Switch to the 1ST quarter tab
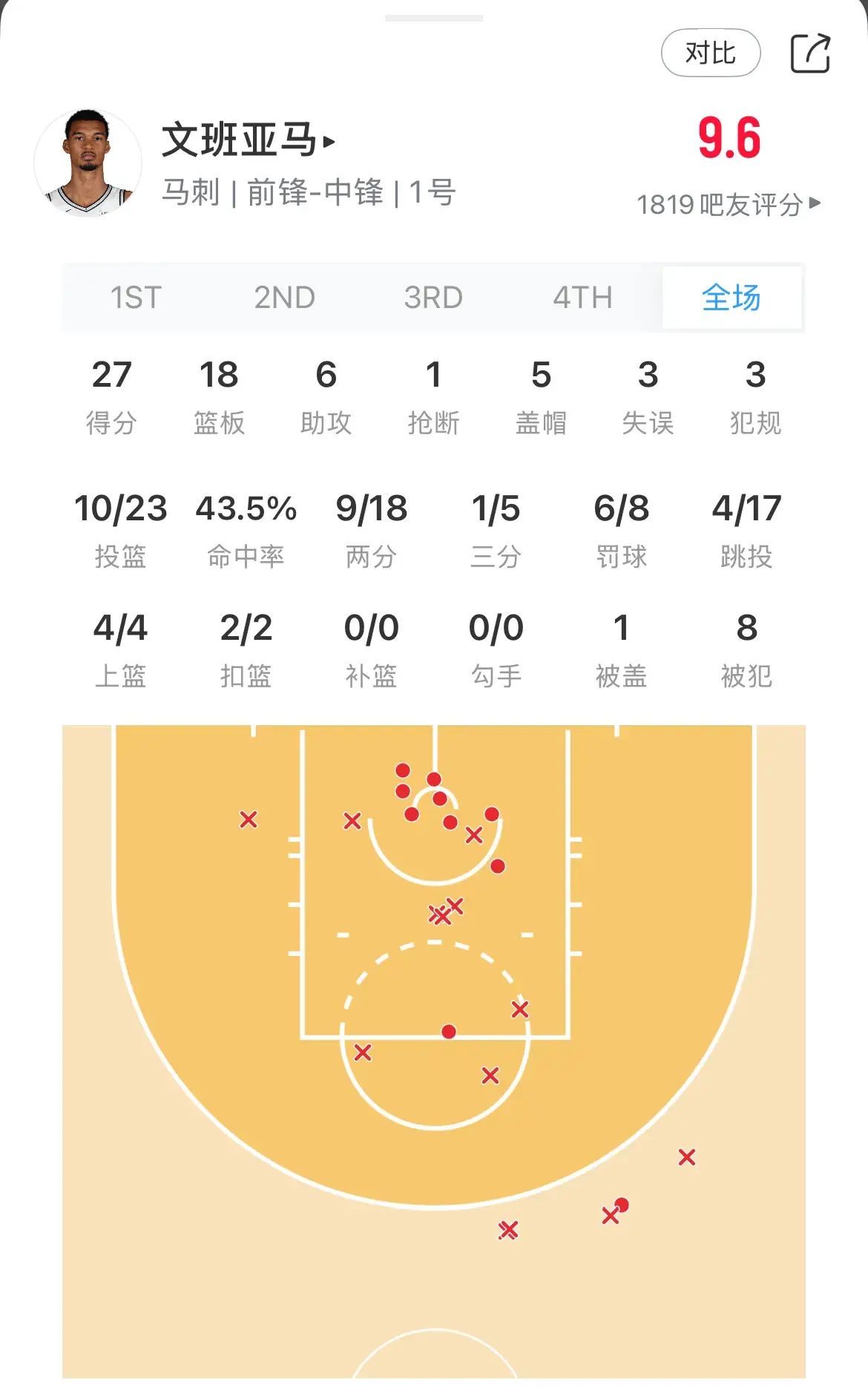The image size is (868, 1388). 136,298
